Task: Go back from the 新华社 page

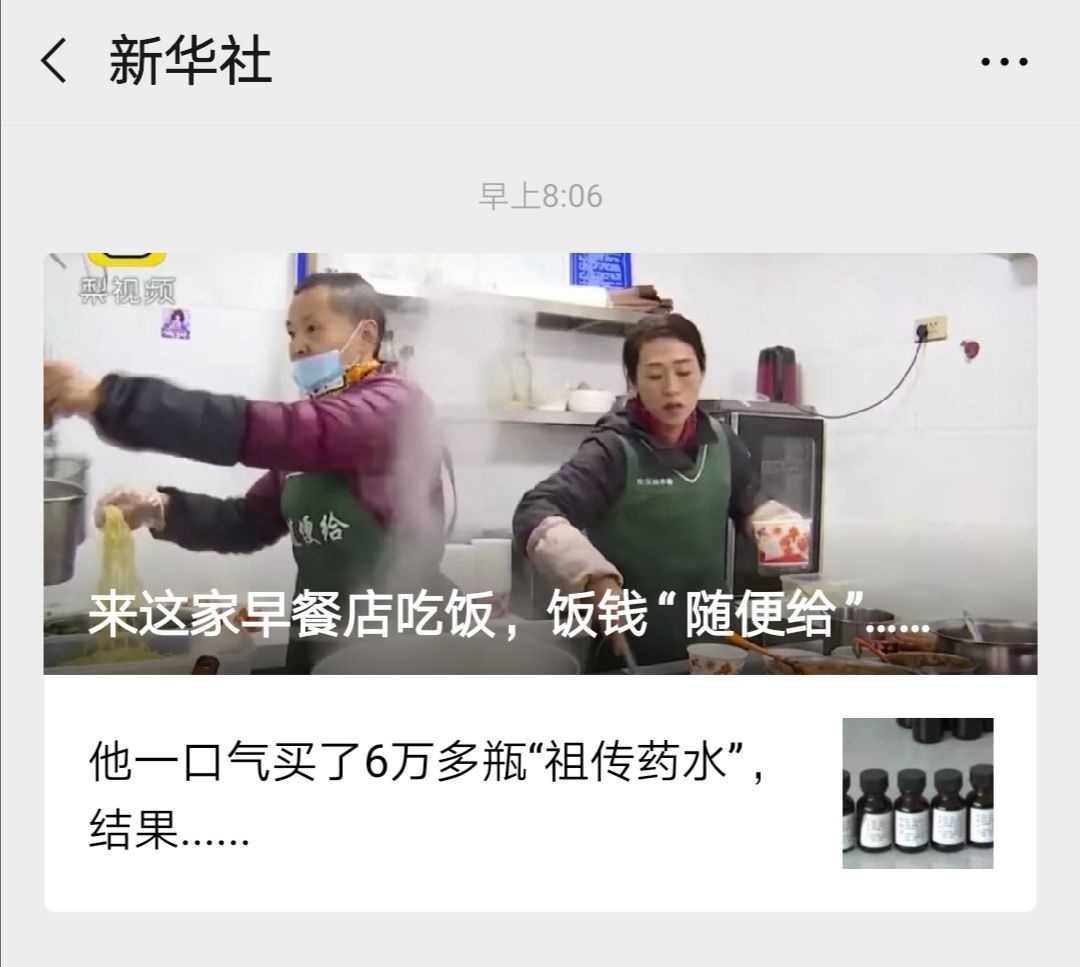Action: click(53, 62)
